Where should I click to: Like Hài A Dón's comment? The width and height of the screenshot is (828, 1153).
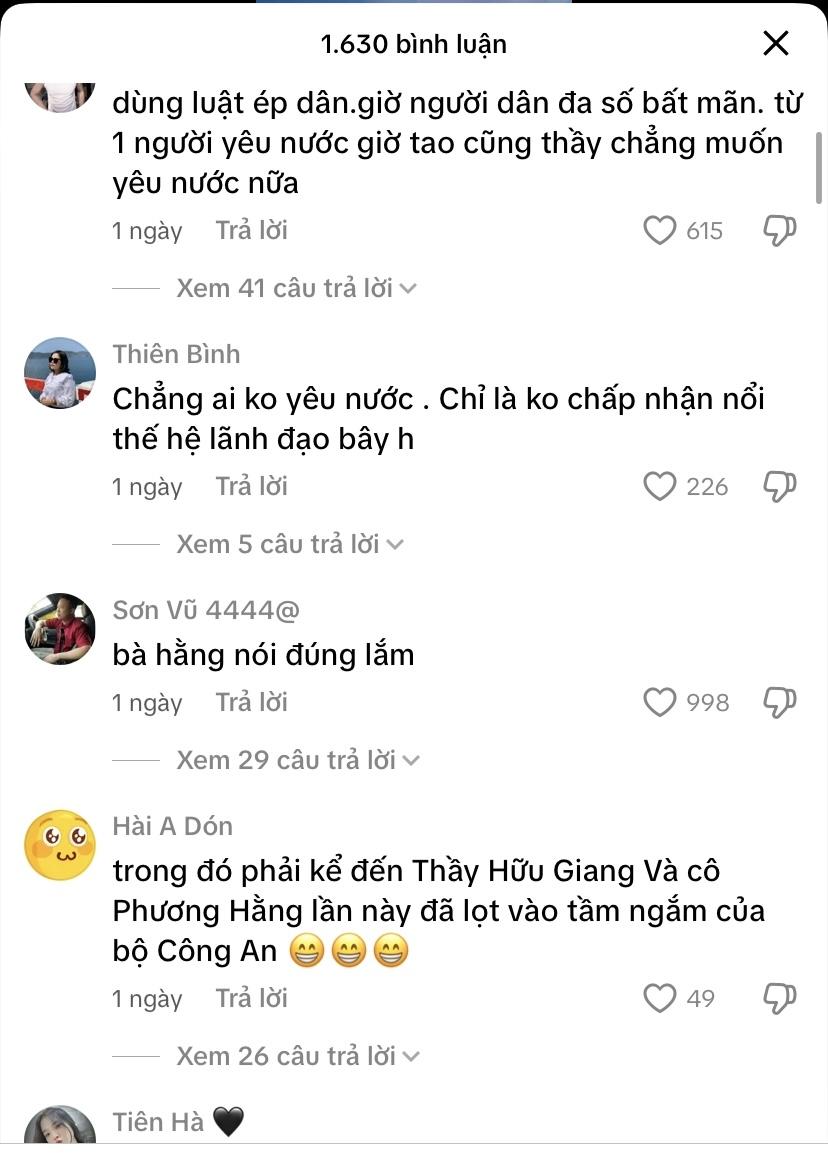(660, 999)
